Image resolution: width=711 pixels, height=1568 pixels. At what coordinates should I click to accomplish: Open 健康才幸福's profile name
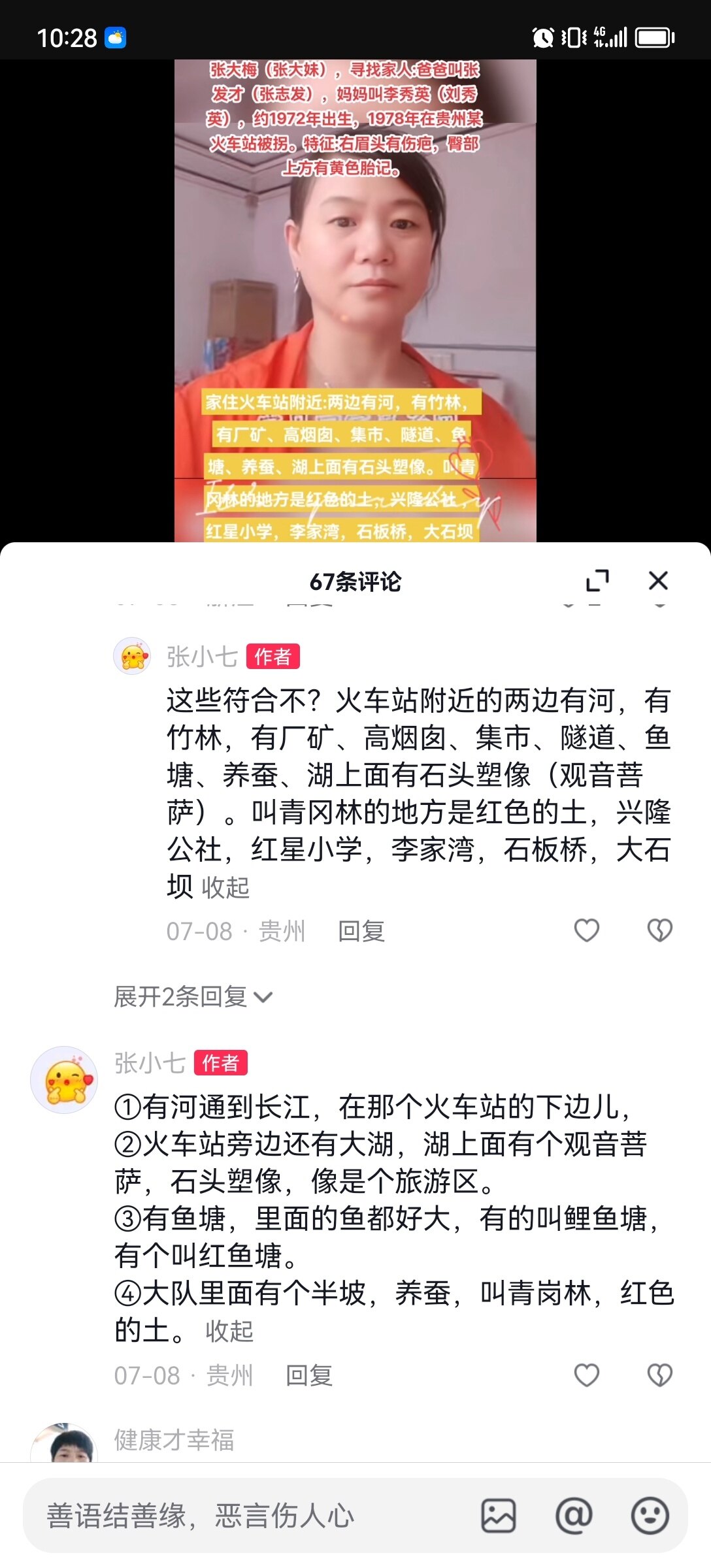[x=174, y=1439]
